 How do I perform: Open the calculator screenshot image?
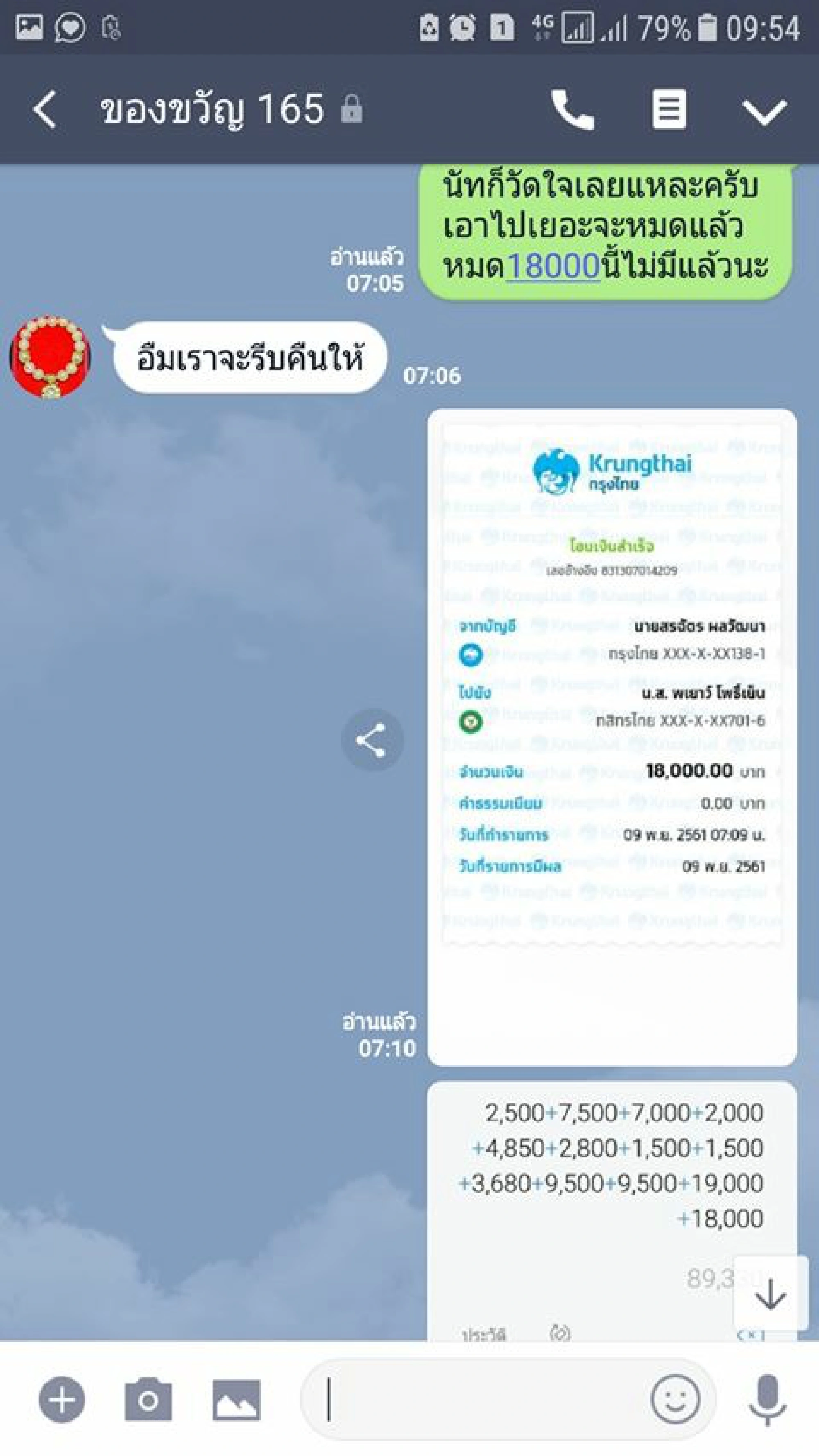[612, 1211]
